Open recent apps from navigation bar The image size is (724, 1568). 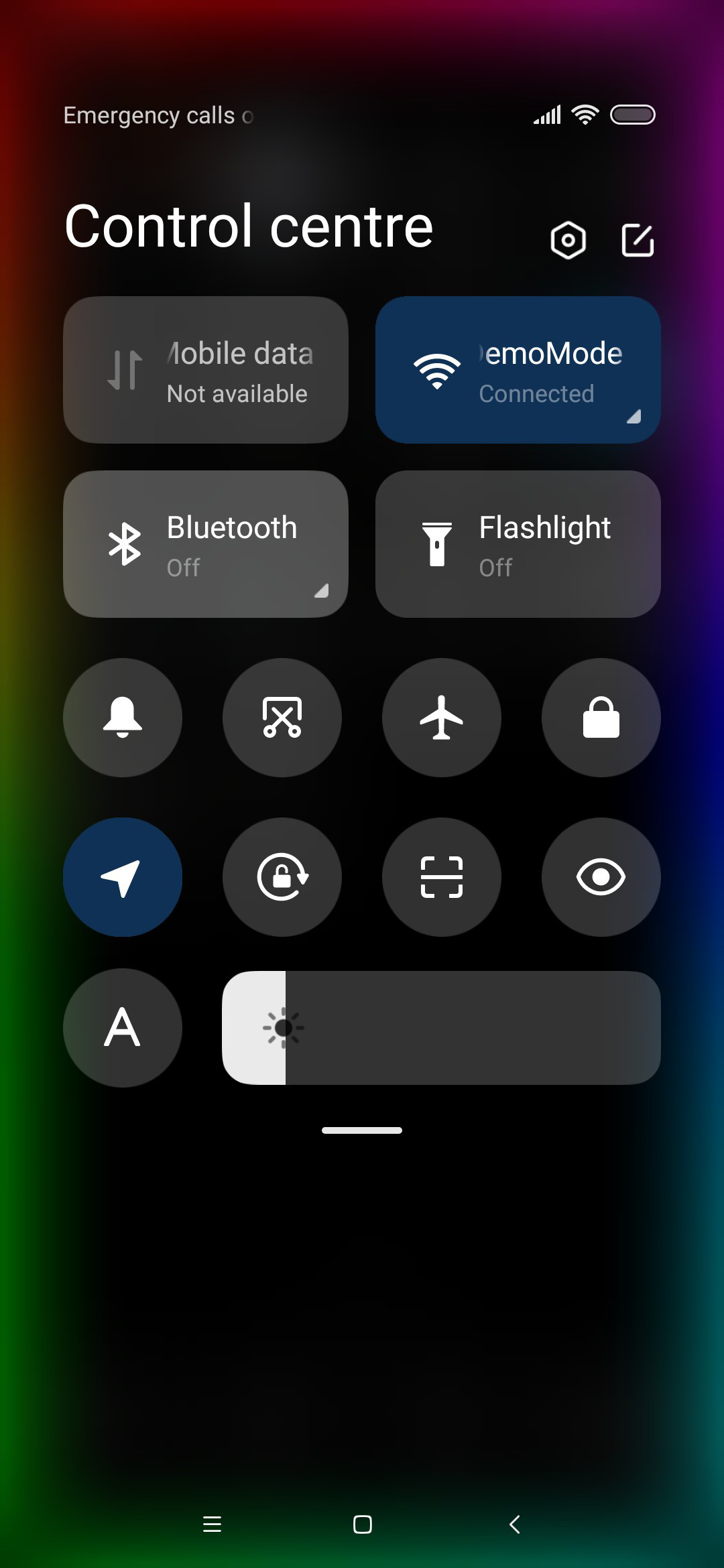[212, 1524]
